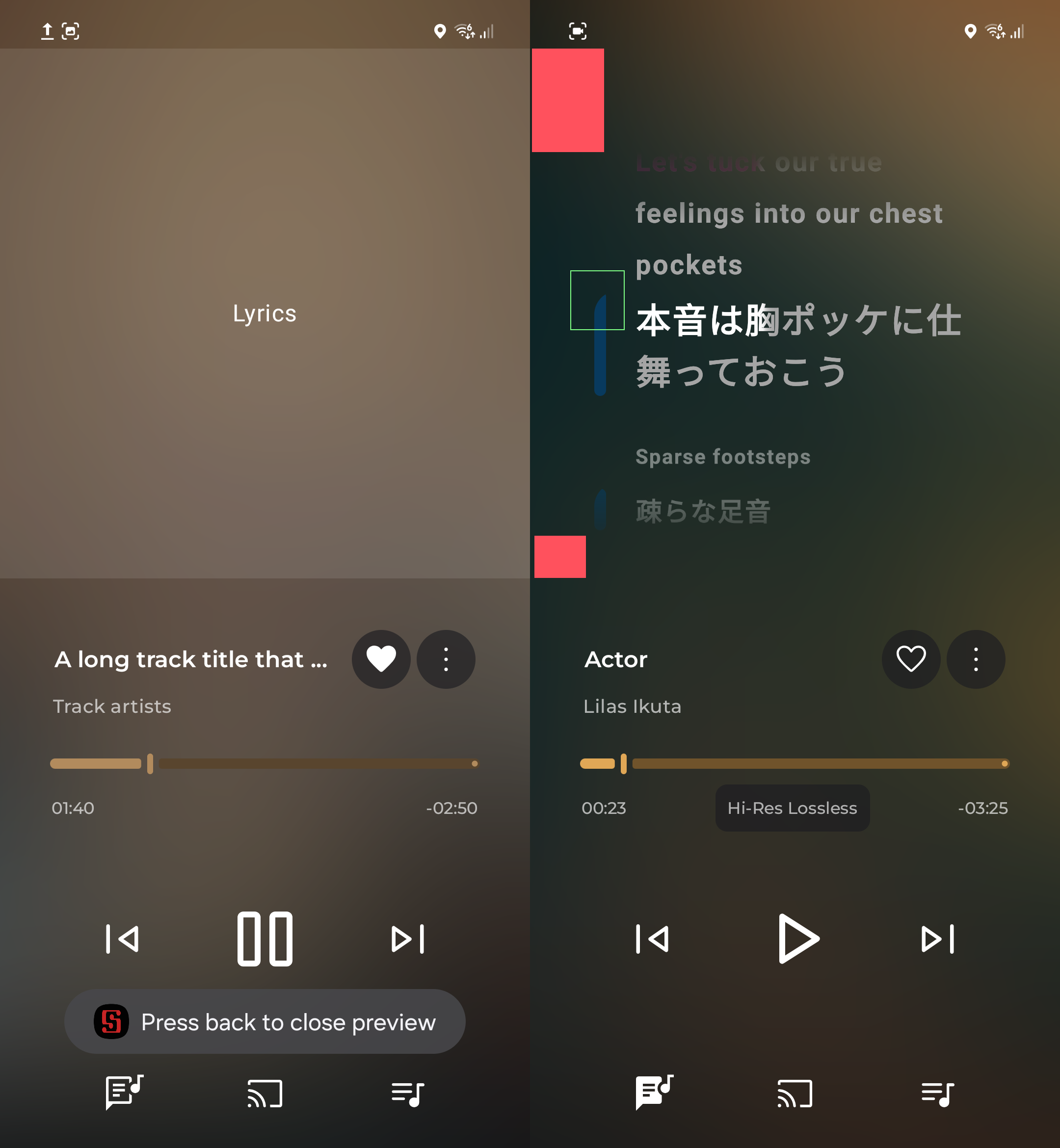This screenshot has width=1060, height=1148.
Task: Tap the Hi-Res Lossless quality badge
Action: (x=792, y=808)
